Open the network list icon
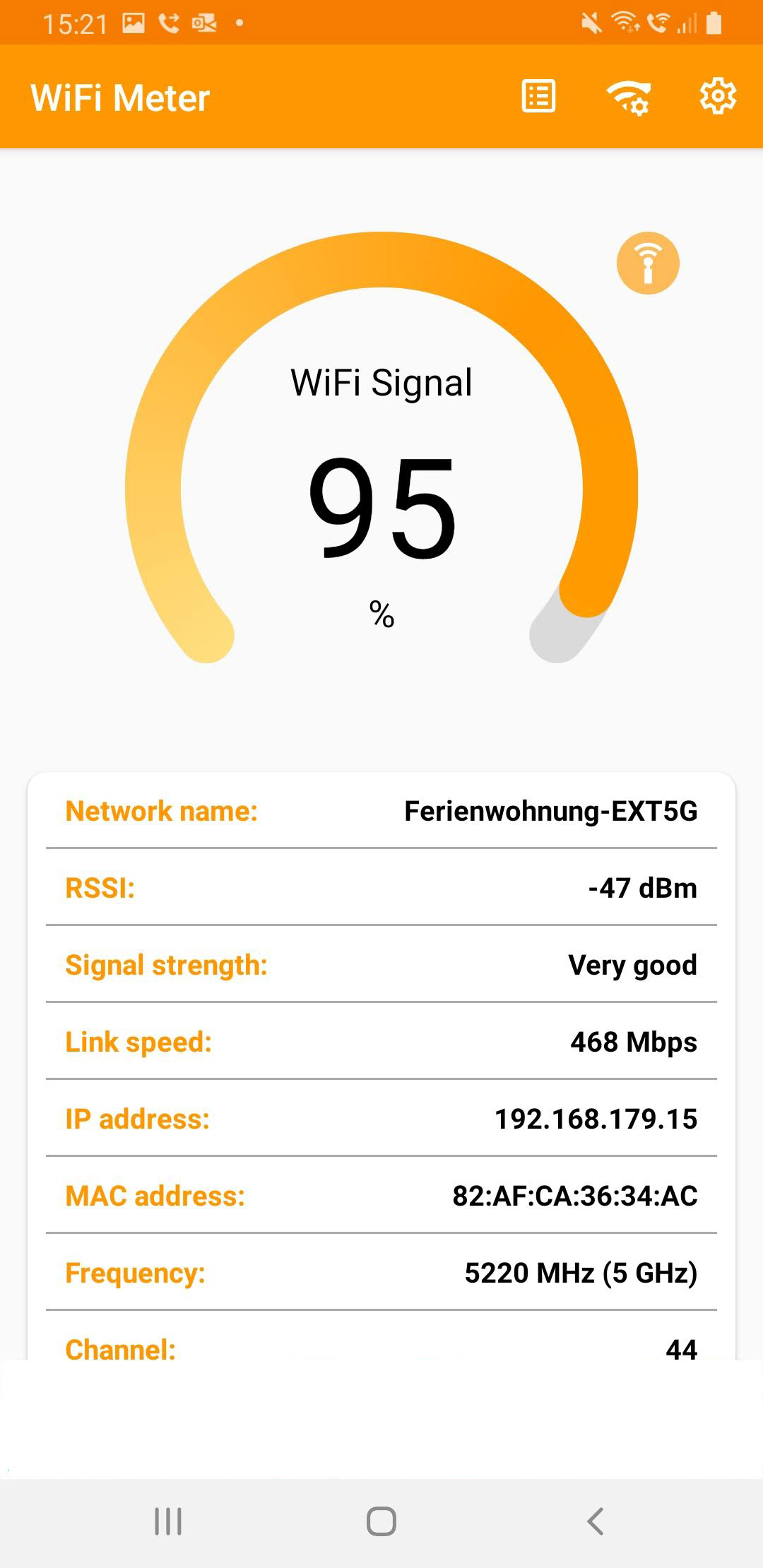Viewport: 763px width, 1568px height. 538,96
